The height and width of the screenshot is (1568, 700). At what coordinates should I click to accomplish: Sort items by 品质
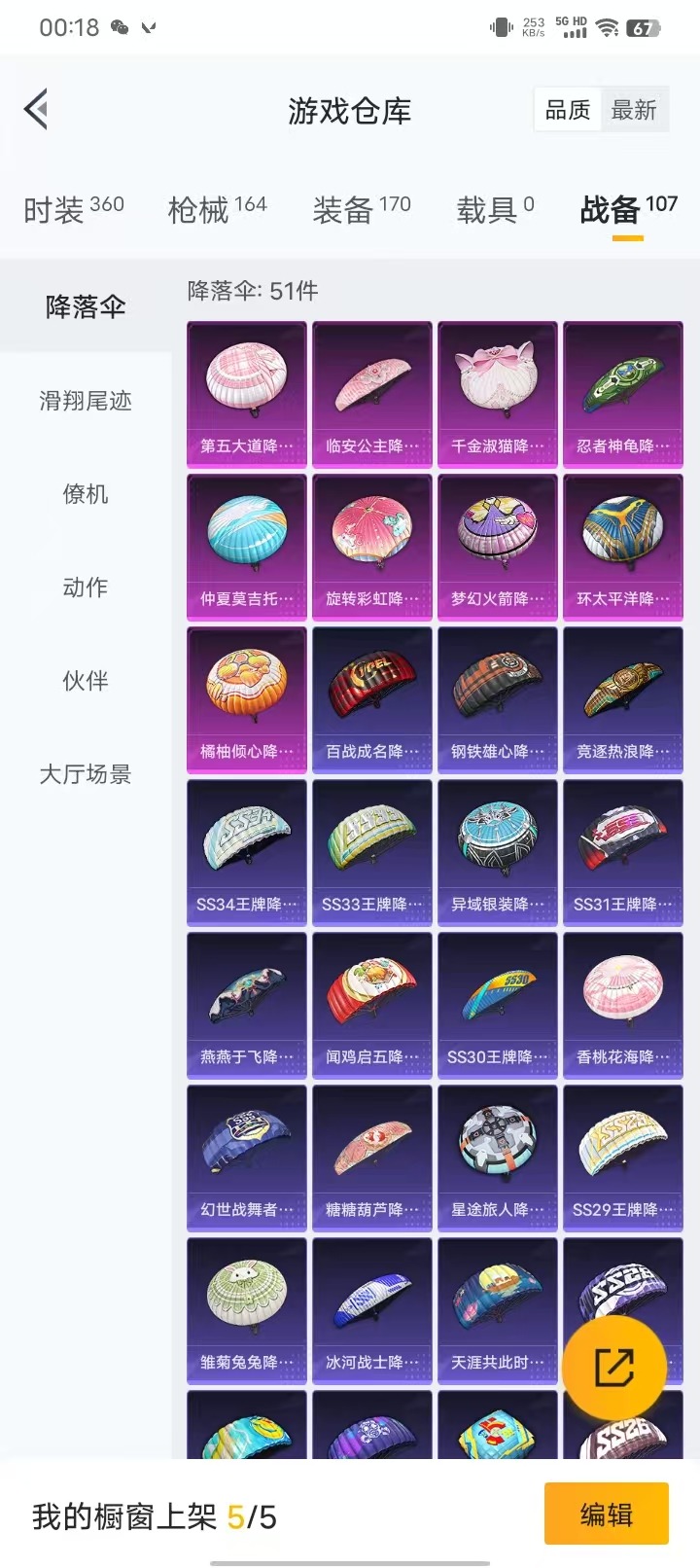[568, 111]
